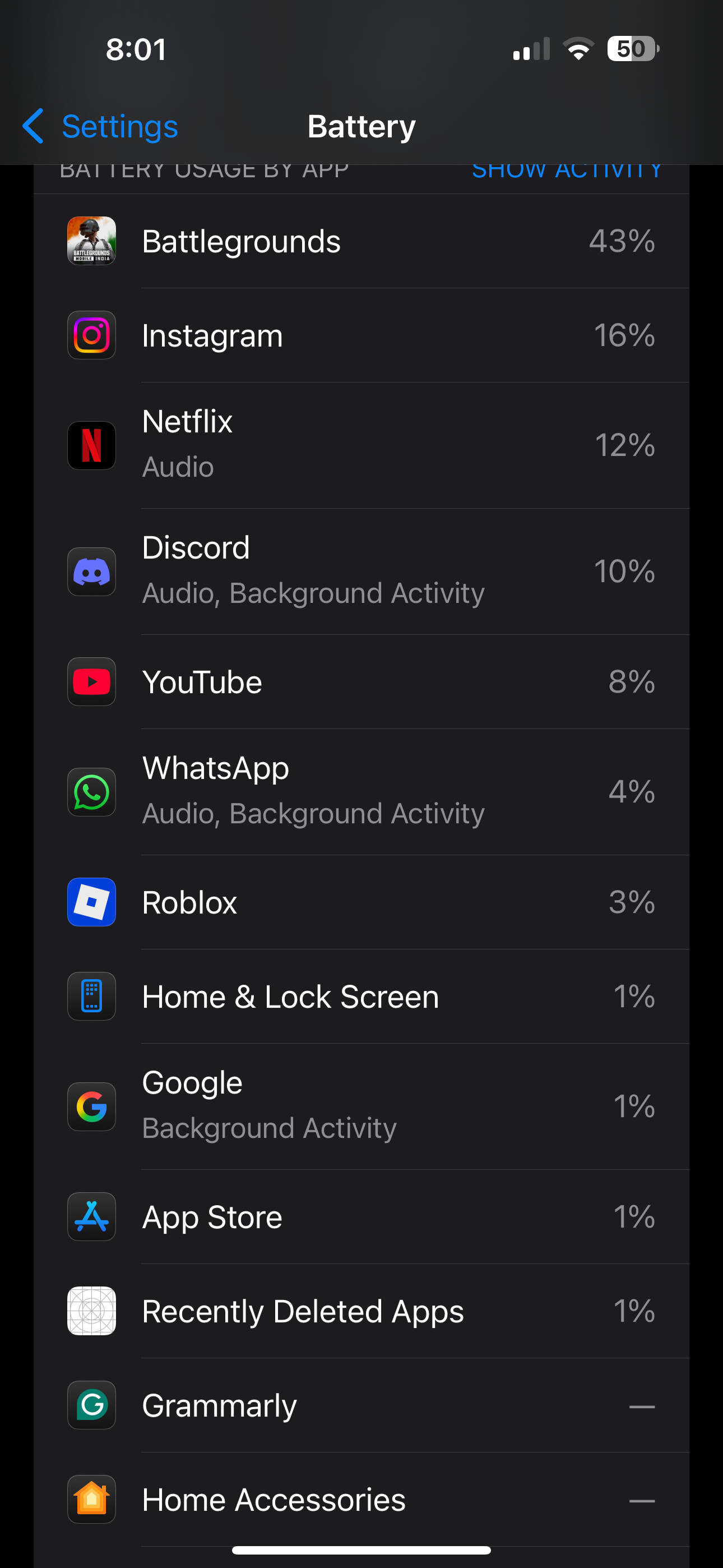
Task: Tap the Show Activity link
Action: pyautogui.click(x=567, y=171)
